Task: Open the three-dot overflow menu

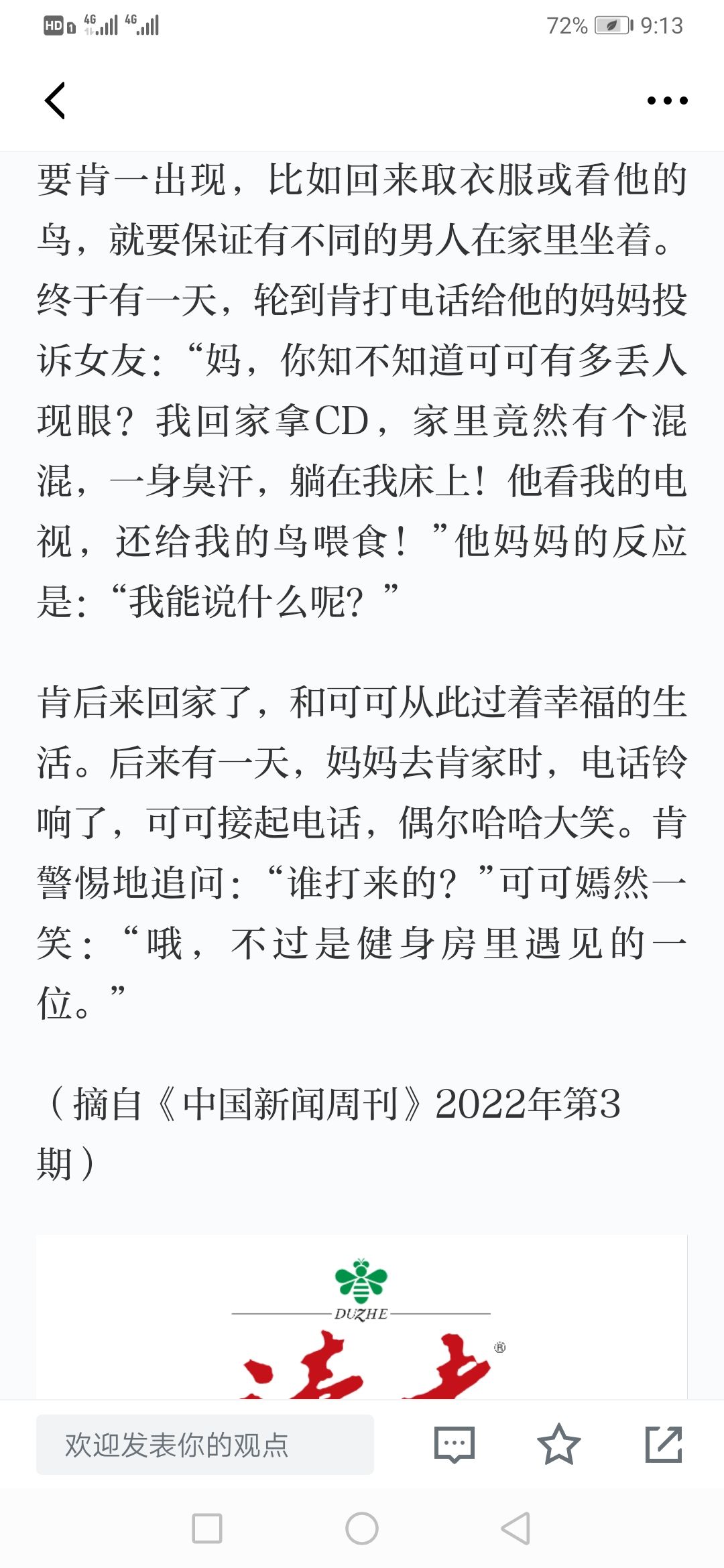Action: [667, 101]
